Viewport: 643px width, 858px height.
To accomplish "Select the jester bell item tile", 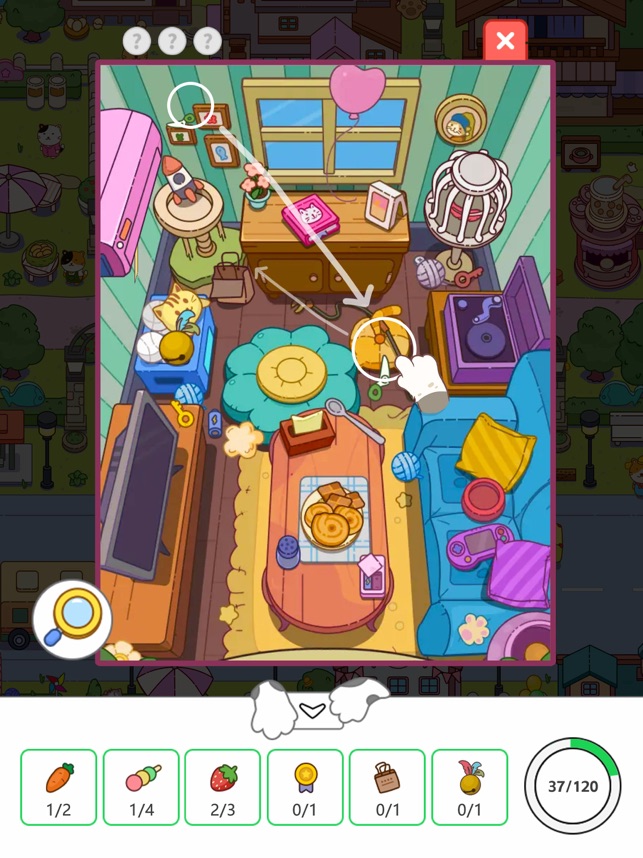I will coord(469,787).
